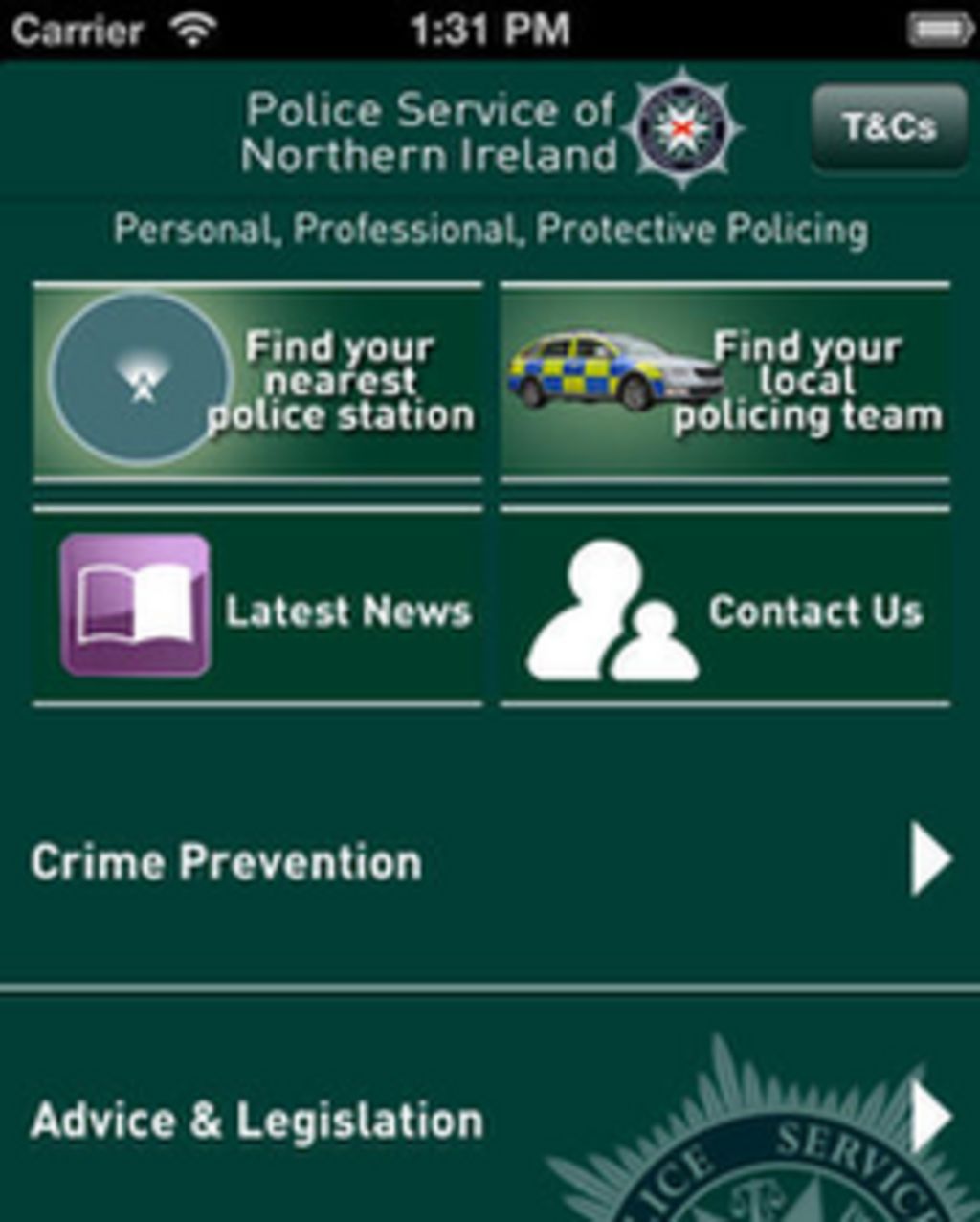Image resolution: width=980 pixels, height=1222 pixels.
Task: Open the Advice & Legislation row
Action: coord(490,1120)
